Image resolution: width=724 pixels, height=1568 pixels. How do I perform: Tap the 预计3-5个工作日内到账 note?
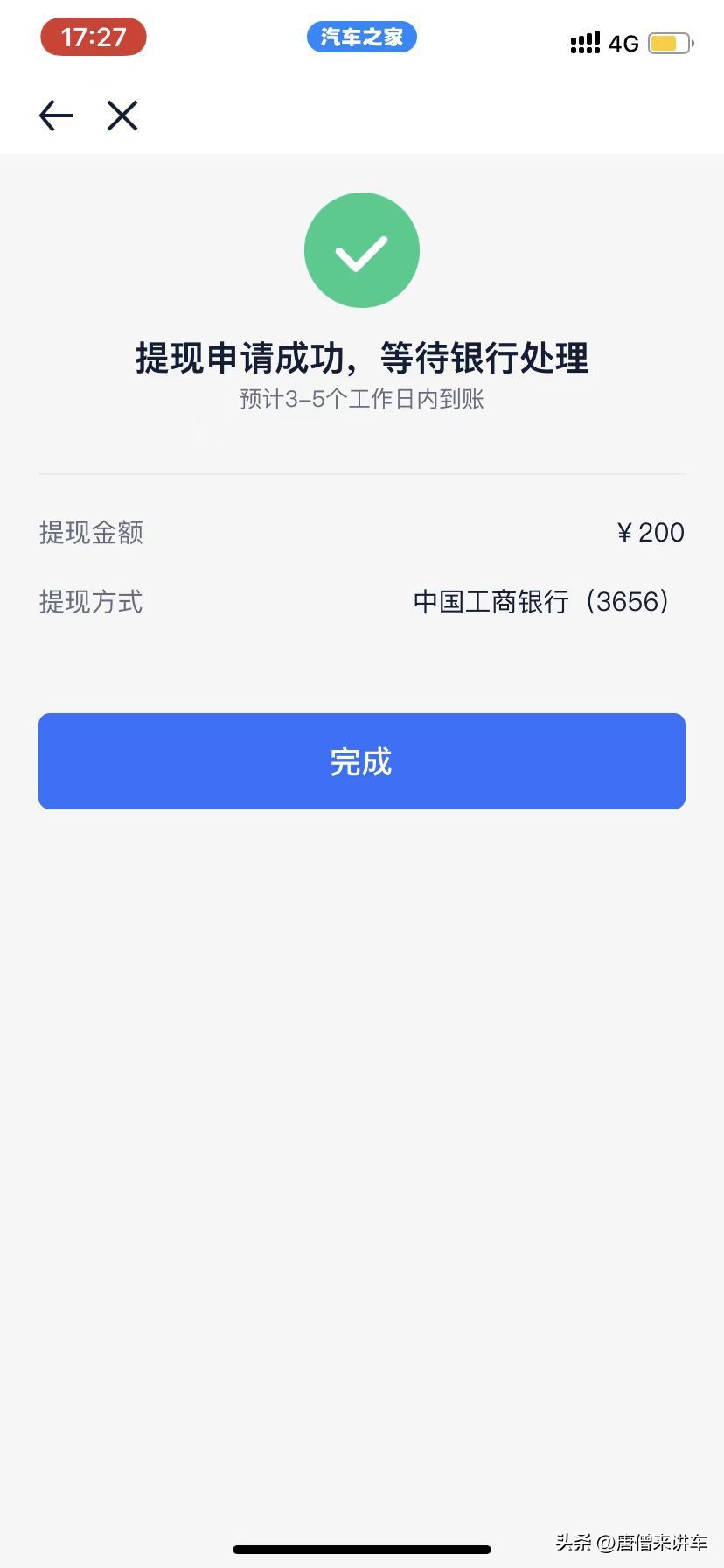point(361,400)
